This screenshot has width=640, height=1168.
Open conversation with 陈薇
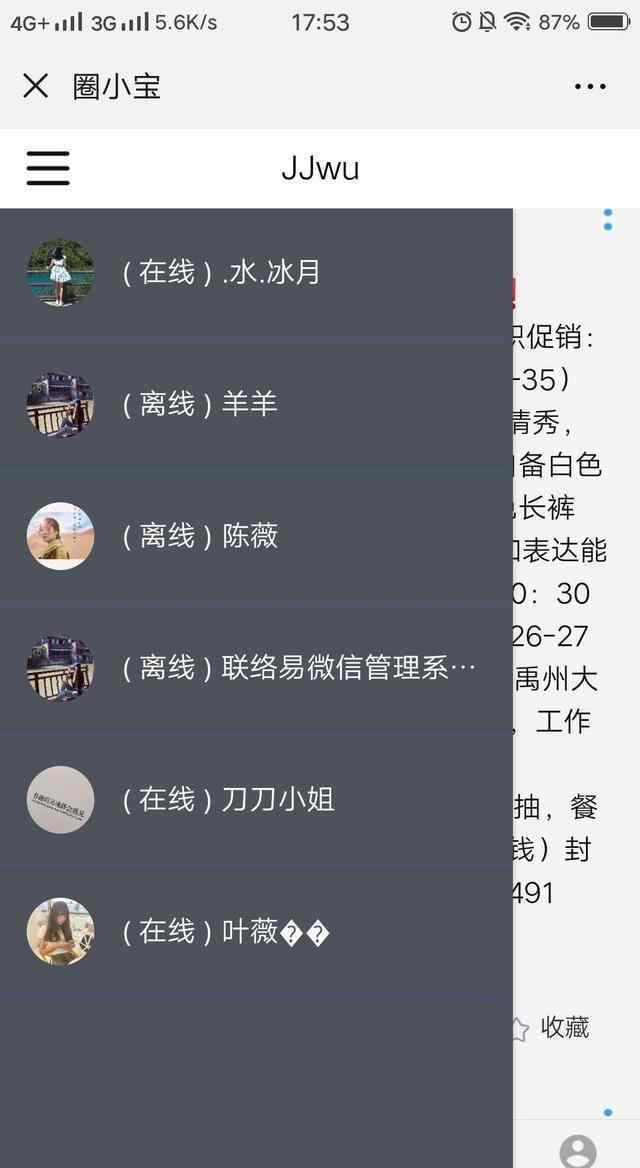coord(255,536)
